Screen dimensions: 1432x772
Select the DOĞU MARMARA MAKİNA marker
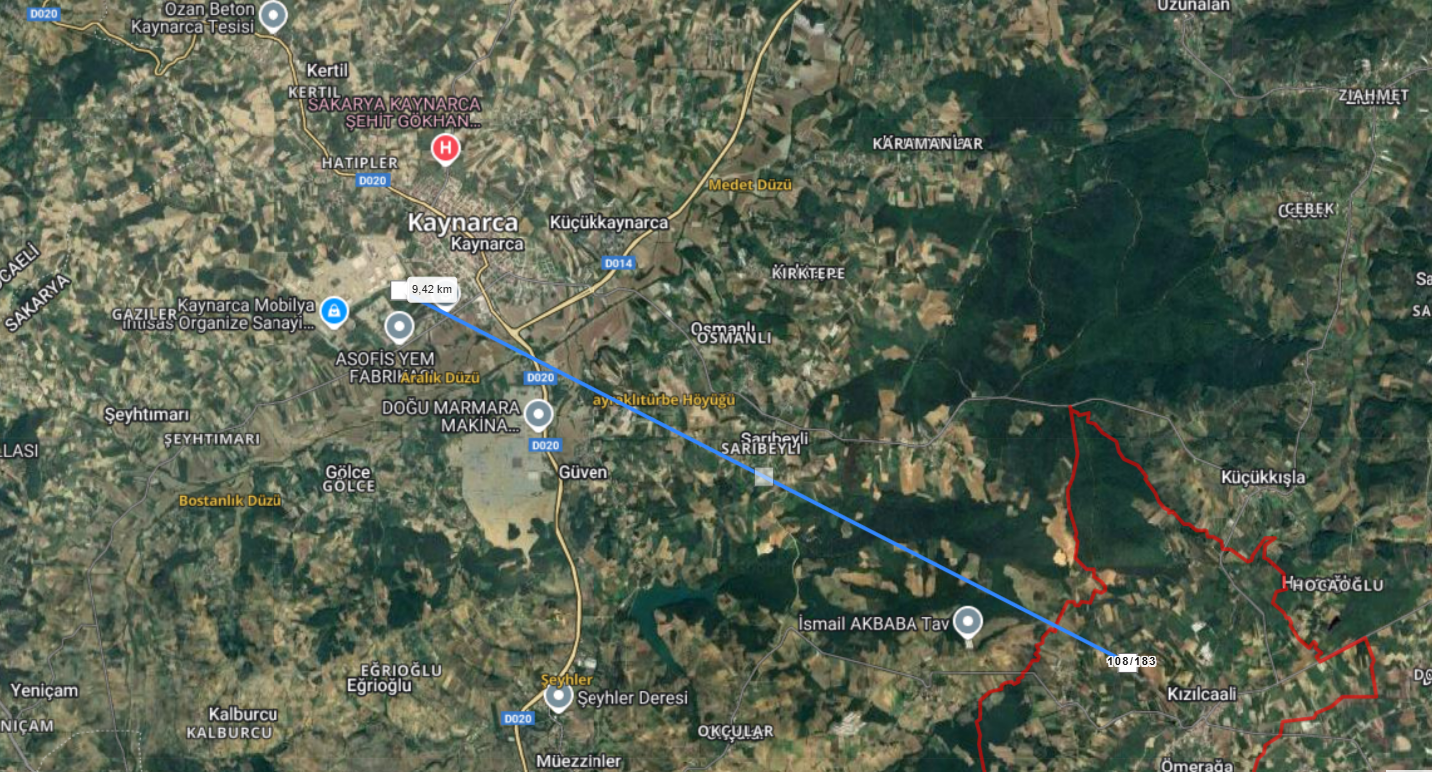539,413
